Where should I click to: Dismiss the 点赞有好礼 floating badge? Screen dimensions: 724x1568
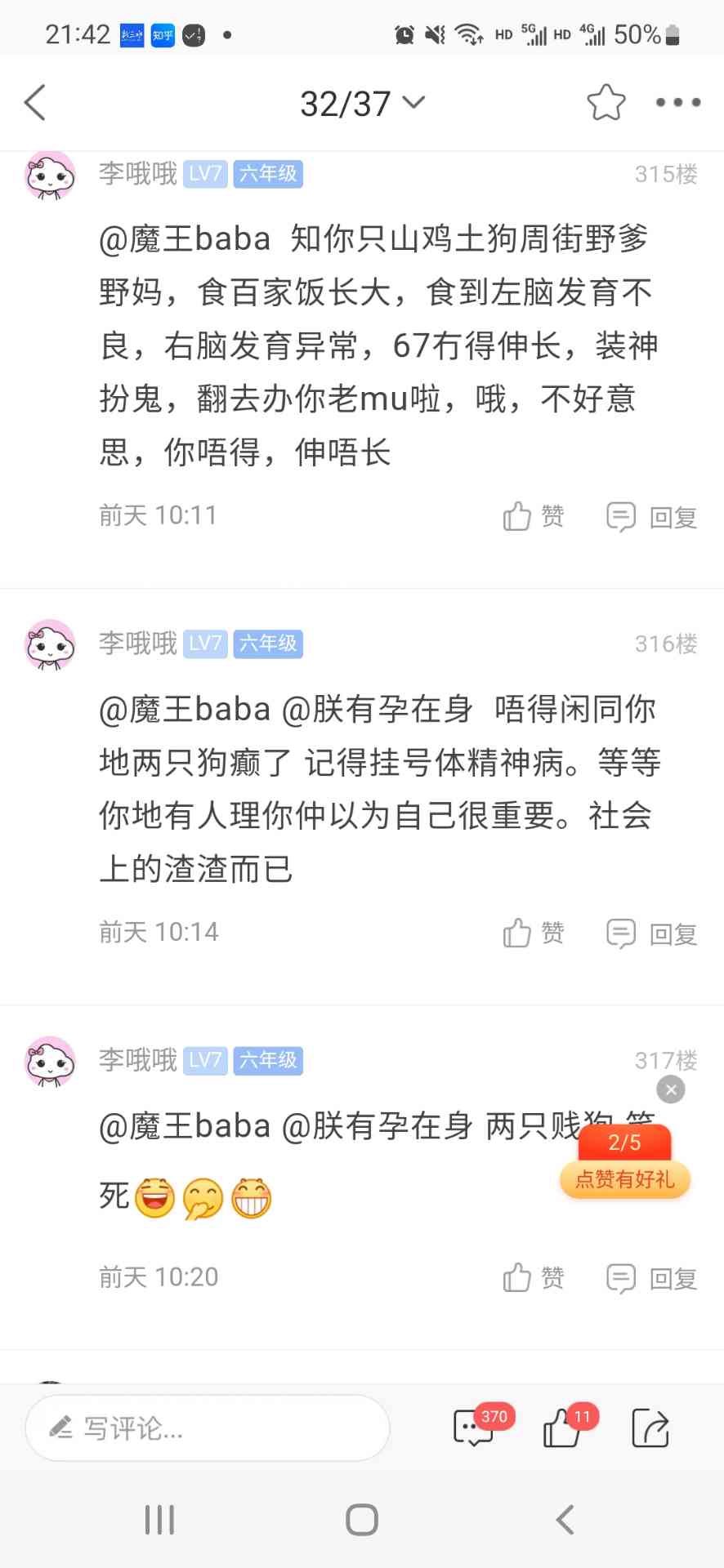click(x=671, y=1089)
